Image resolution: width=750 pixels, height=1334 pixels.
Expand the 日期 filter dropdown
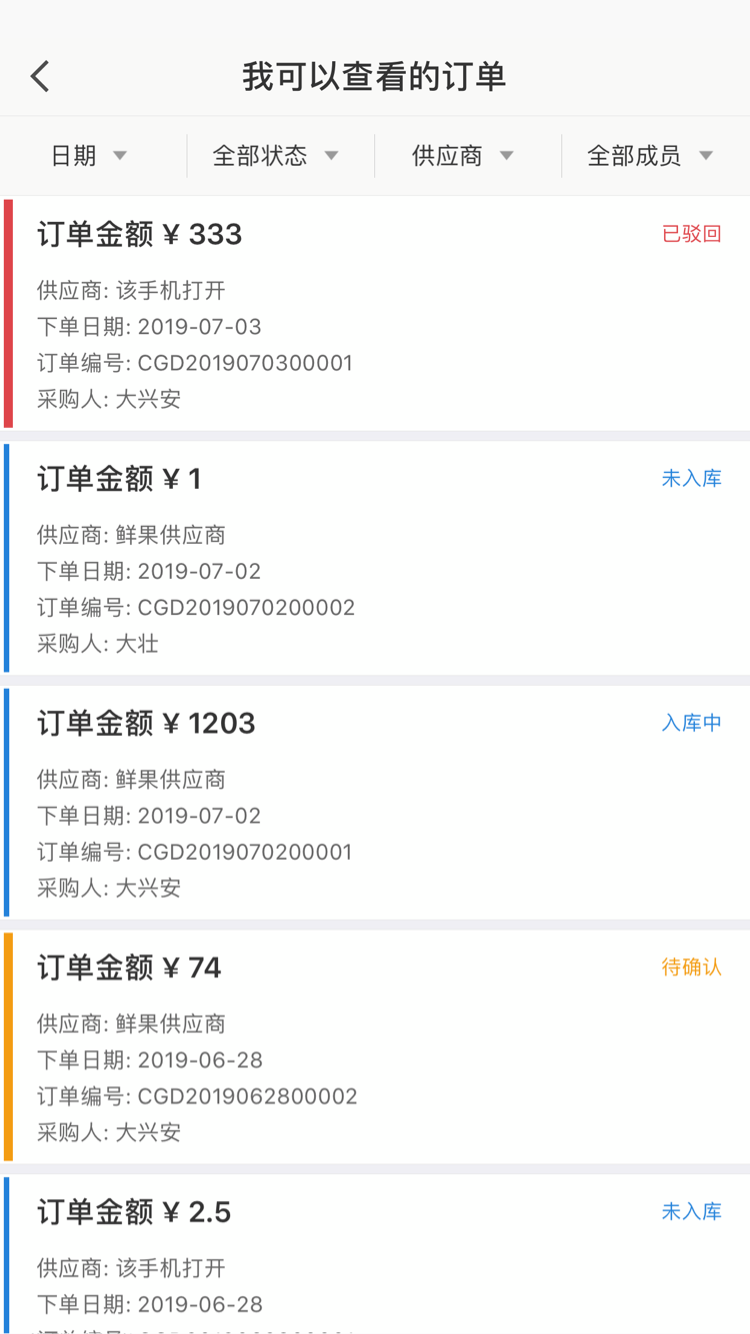tap(90, 156)
